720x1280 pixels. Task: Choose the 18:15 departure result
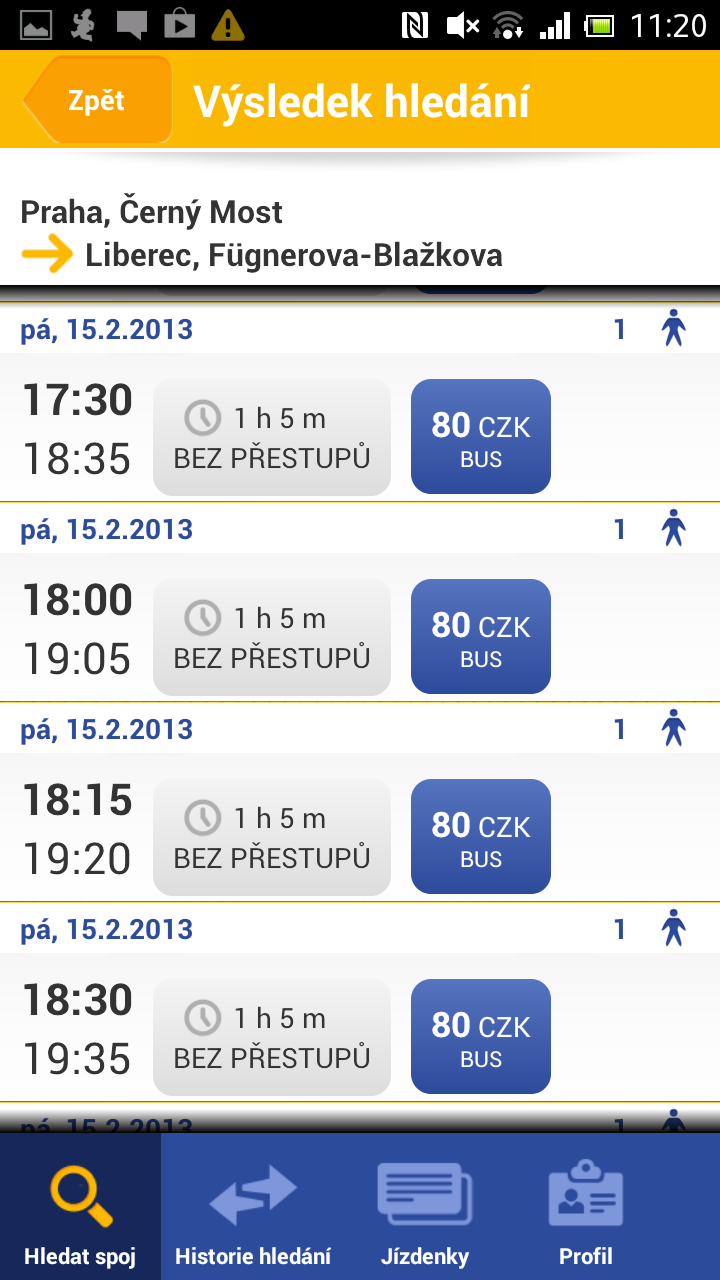click(x=77, y=829)
